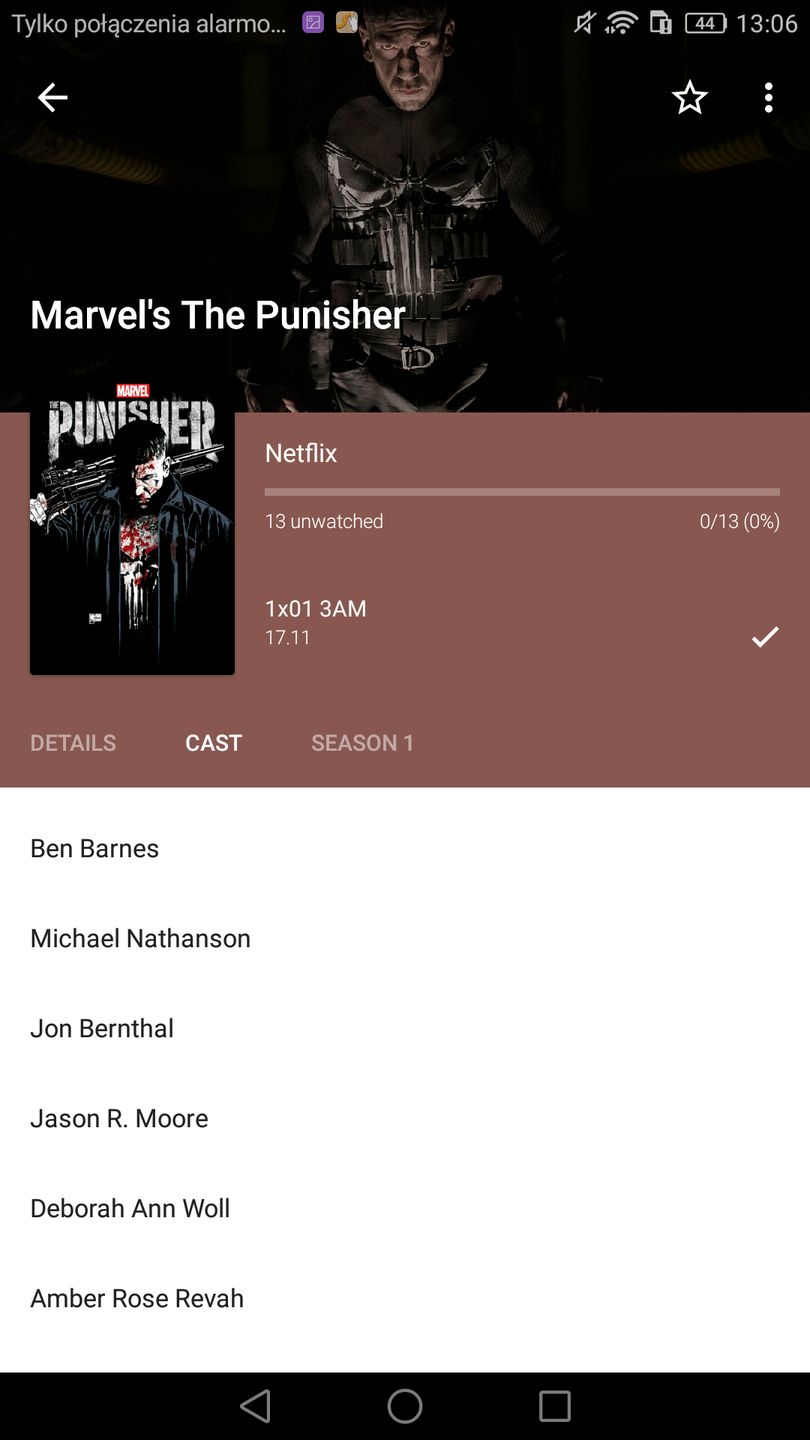Image resolution: width=810 pixels, height=1440 pixels.
Task: View Deborah Ann Woll's profile
Action: (130, 1208)
